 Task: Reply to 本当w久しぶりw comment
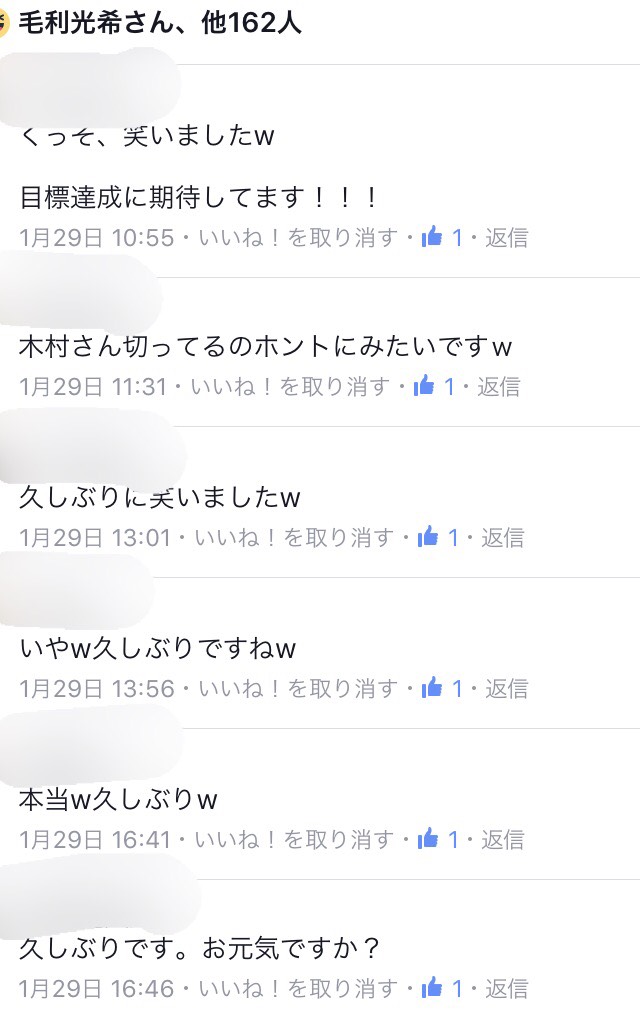[503, 840]
